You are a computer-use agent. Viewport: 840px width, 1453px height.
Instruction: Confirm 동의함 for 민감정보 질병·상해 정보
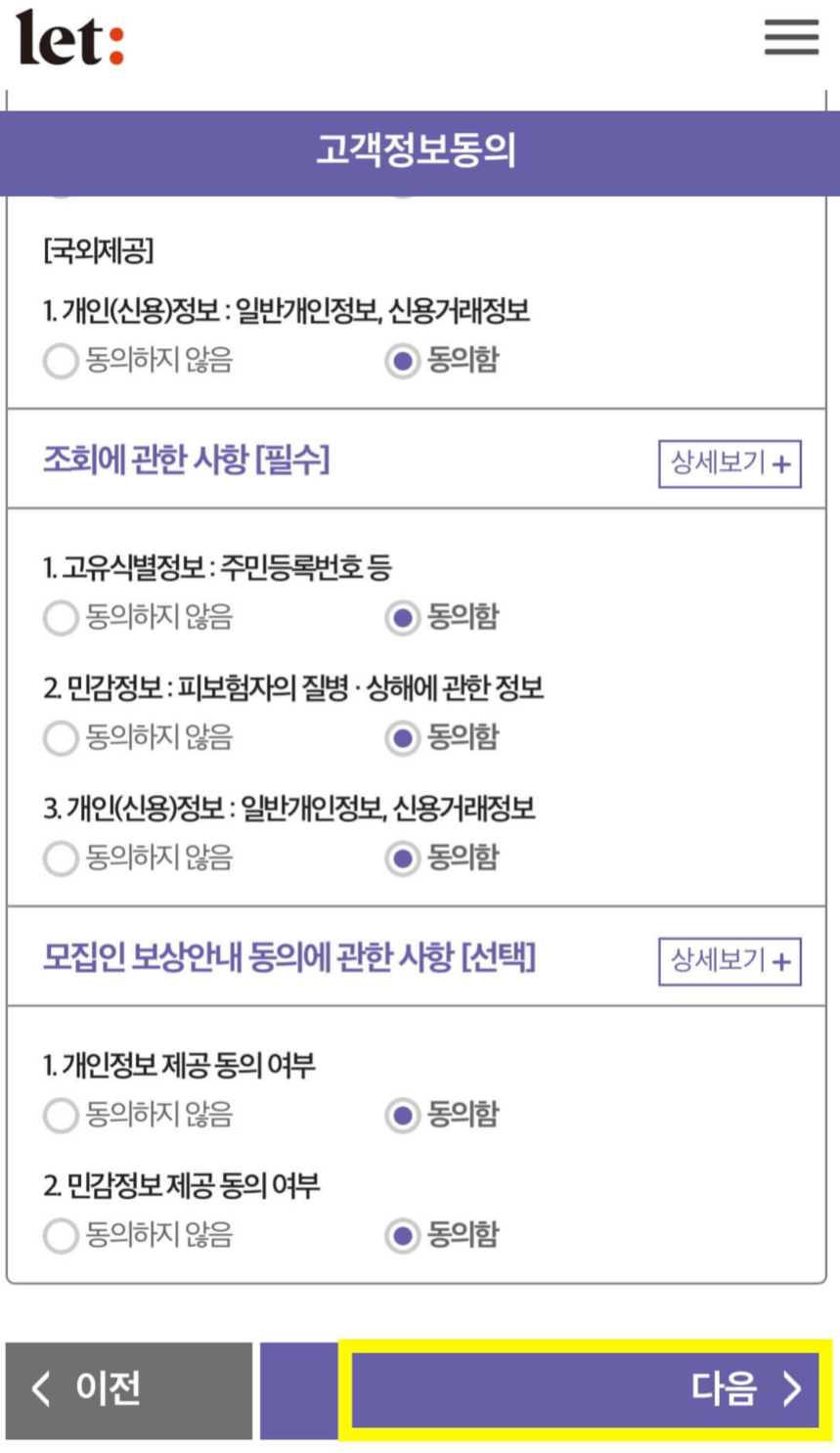tap(402, 738)
